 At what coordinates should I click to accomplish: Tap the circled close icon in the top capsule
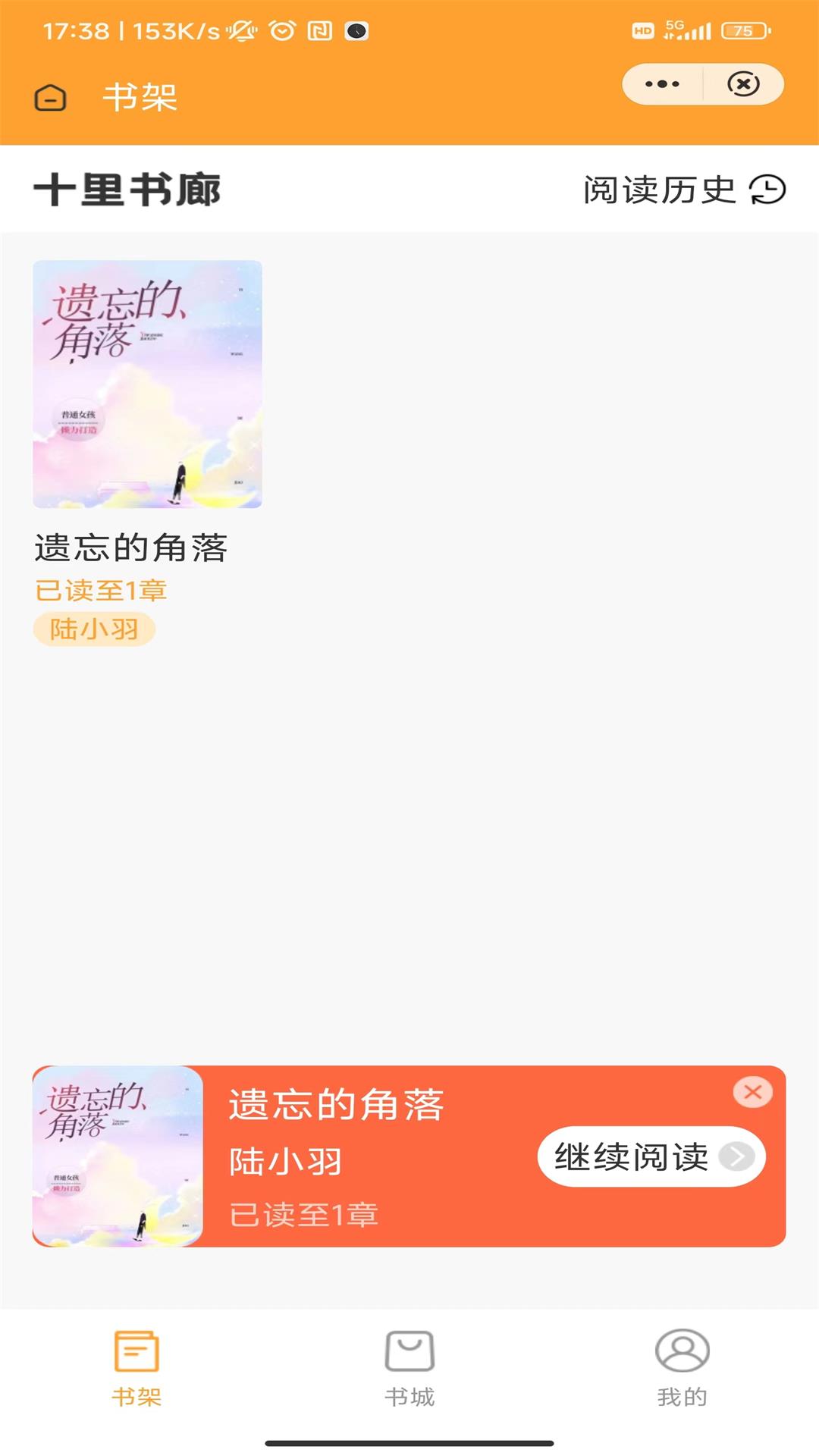pyautogui.click(x=742, y=83)
